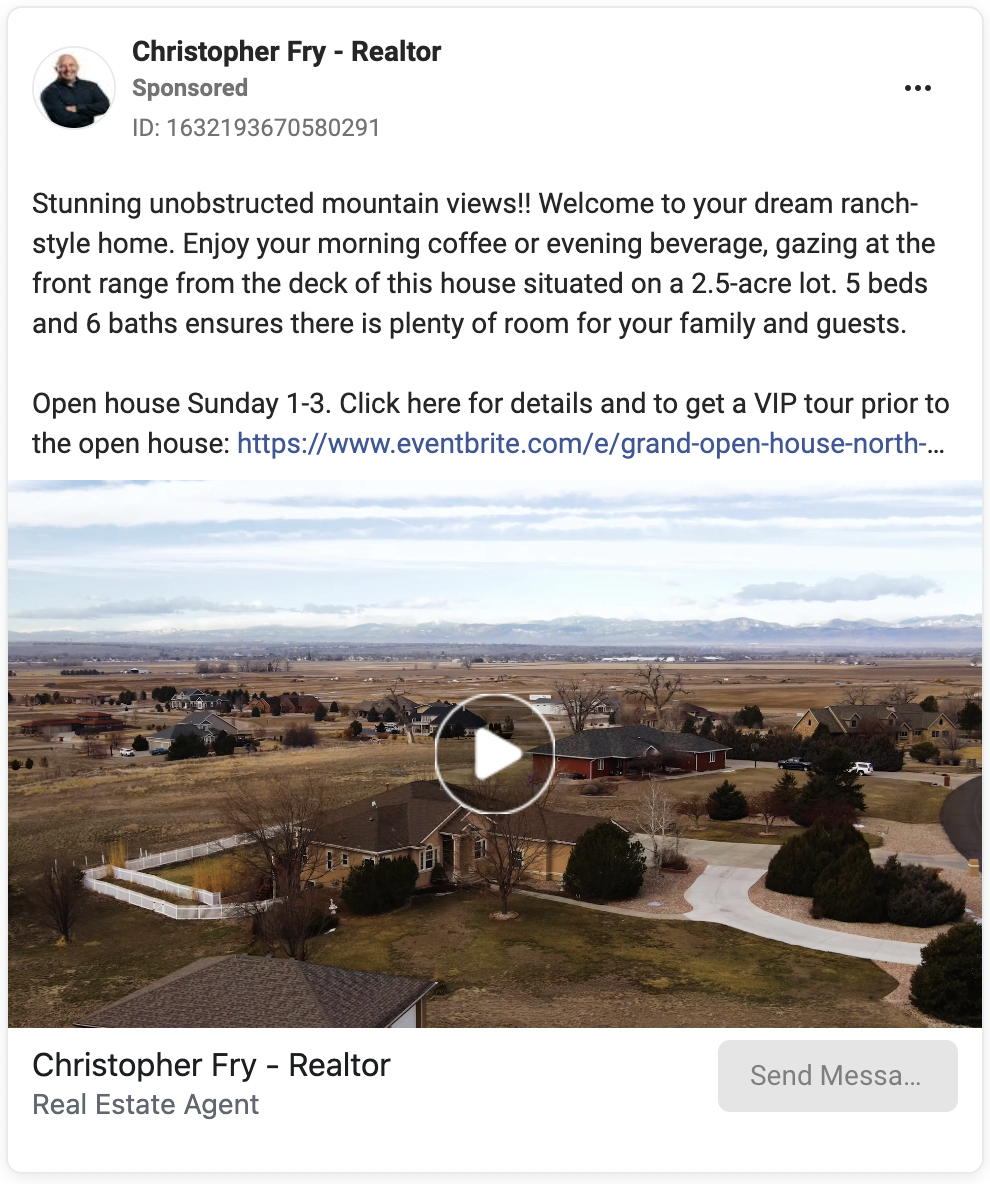This screenshot has width=990, height=1184.
Task: Tap the Send Message button
Action: click(837, 1076)
